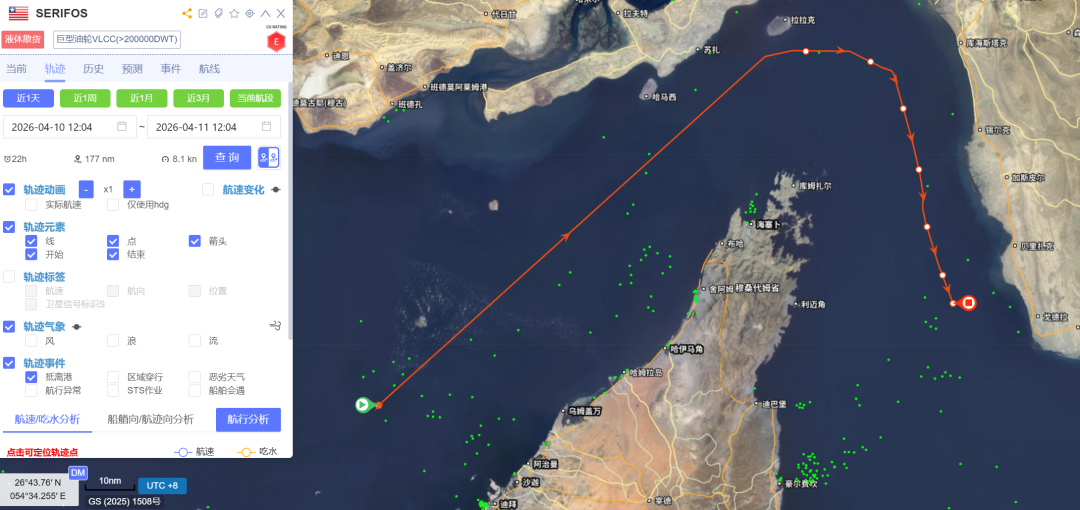
Task: Enable the 风 weather checkbox
Action: point(31,341)
